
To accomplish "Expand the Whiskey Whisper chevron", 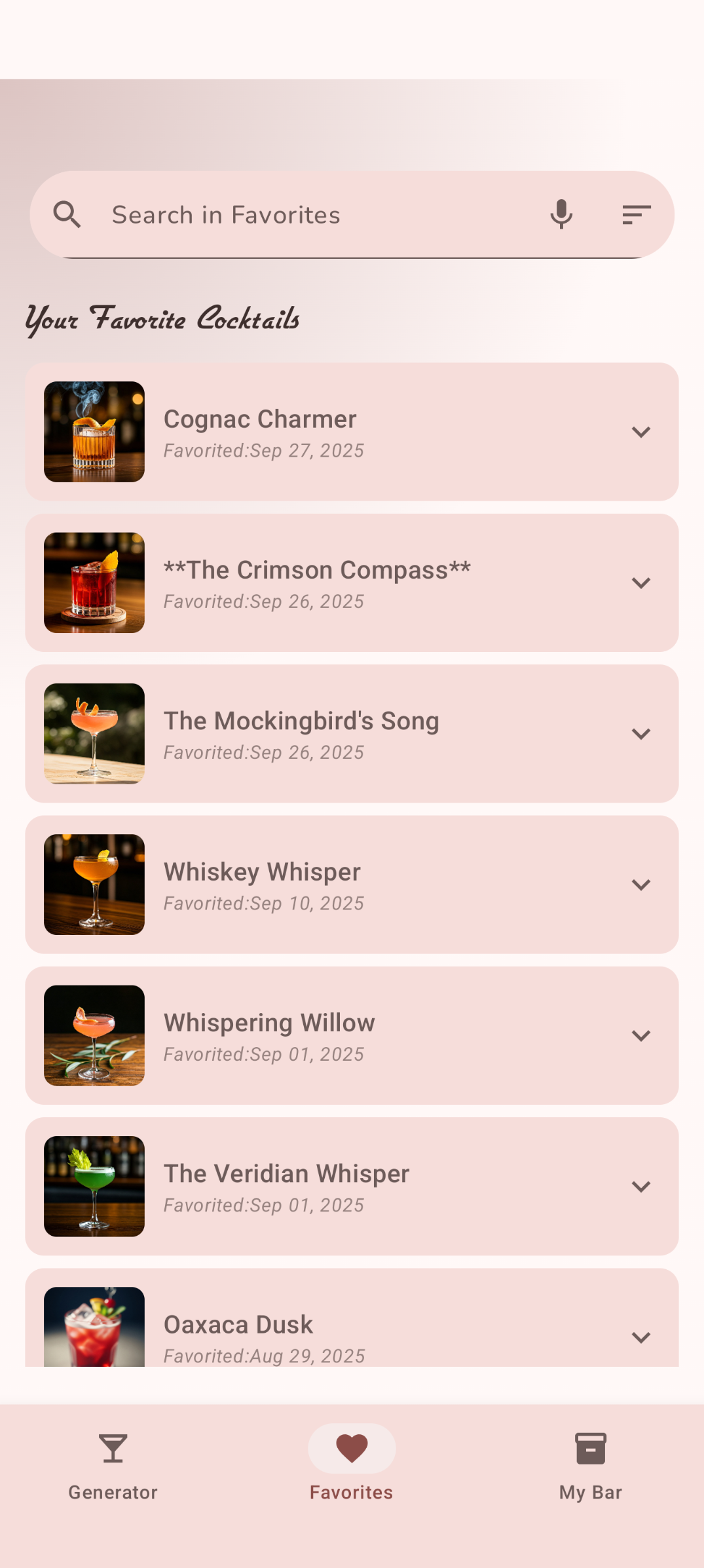I will tap(640, 885).
